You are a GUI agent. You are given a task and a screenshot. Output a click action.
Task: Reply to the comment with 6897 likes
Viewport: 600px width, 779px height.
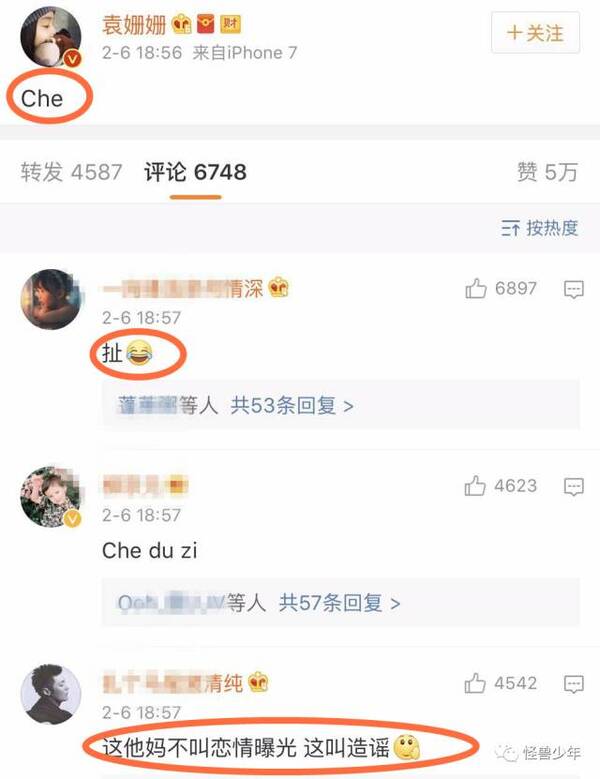click(574, 289)
